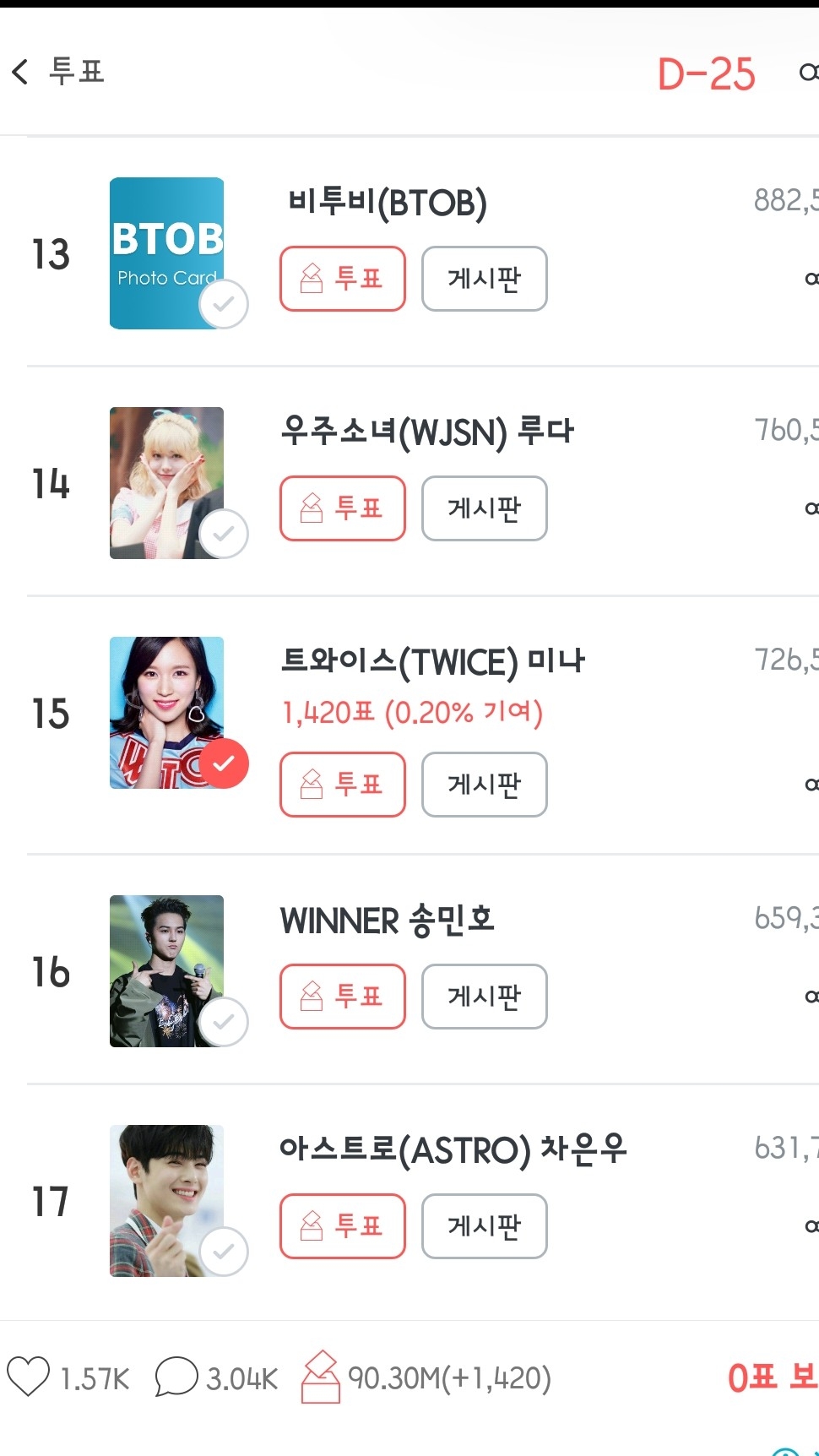Go back from the 투표 page
The height and width of the screenshot is (1456, 819).
point(22,72)
